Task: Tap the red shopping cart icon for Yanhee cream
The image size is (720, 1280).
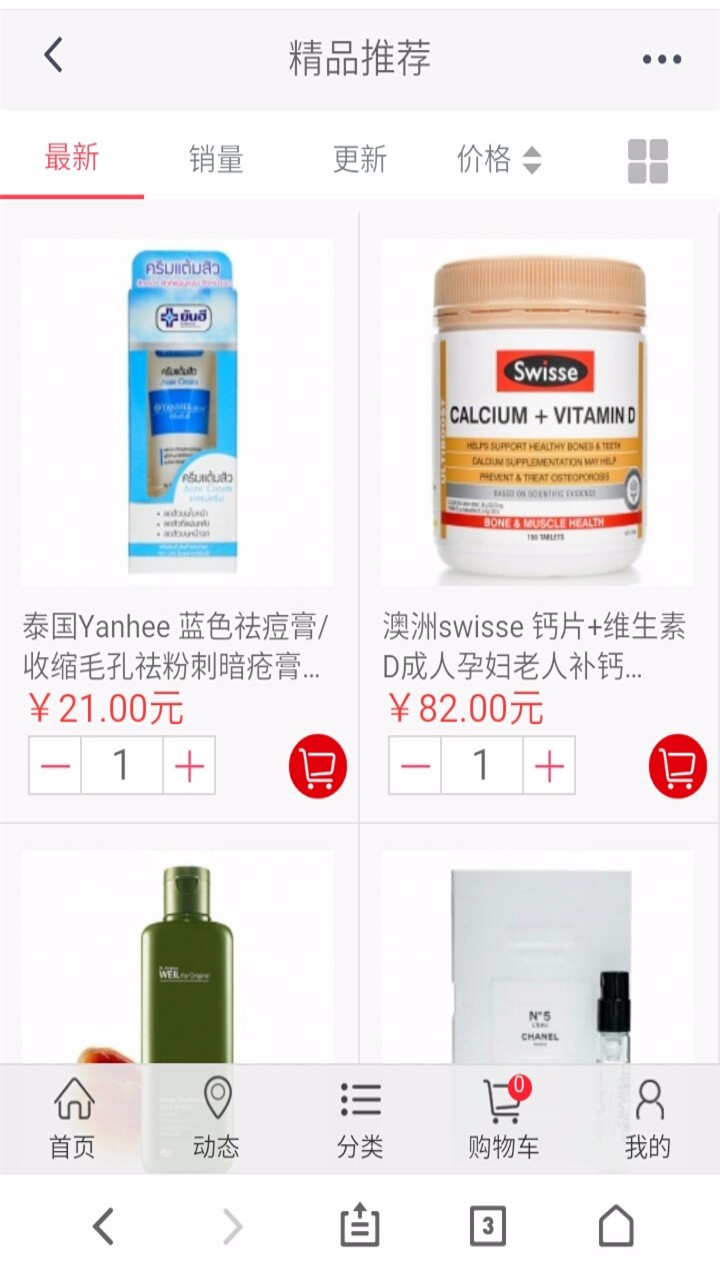Action: [x=316, y=764]
